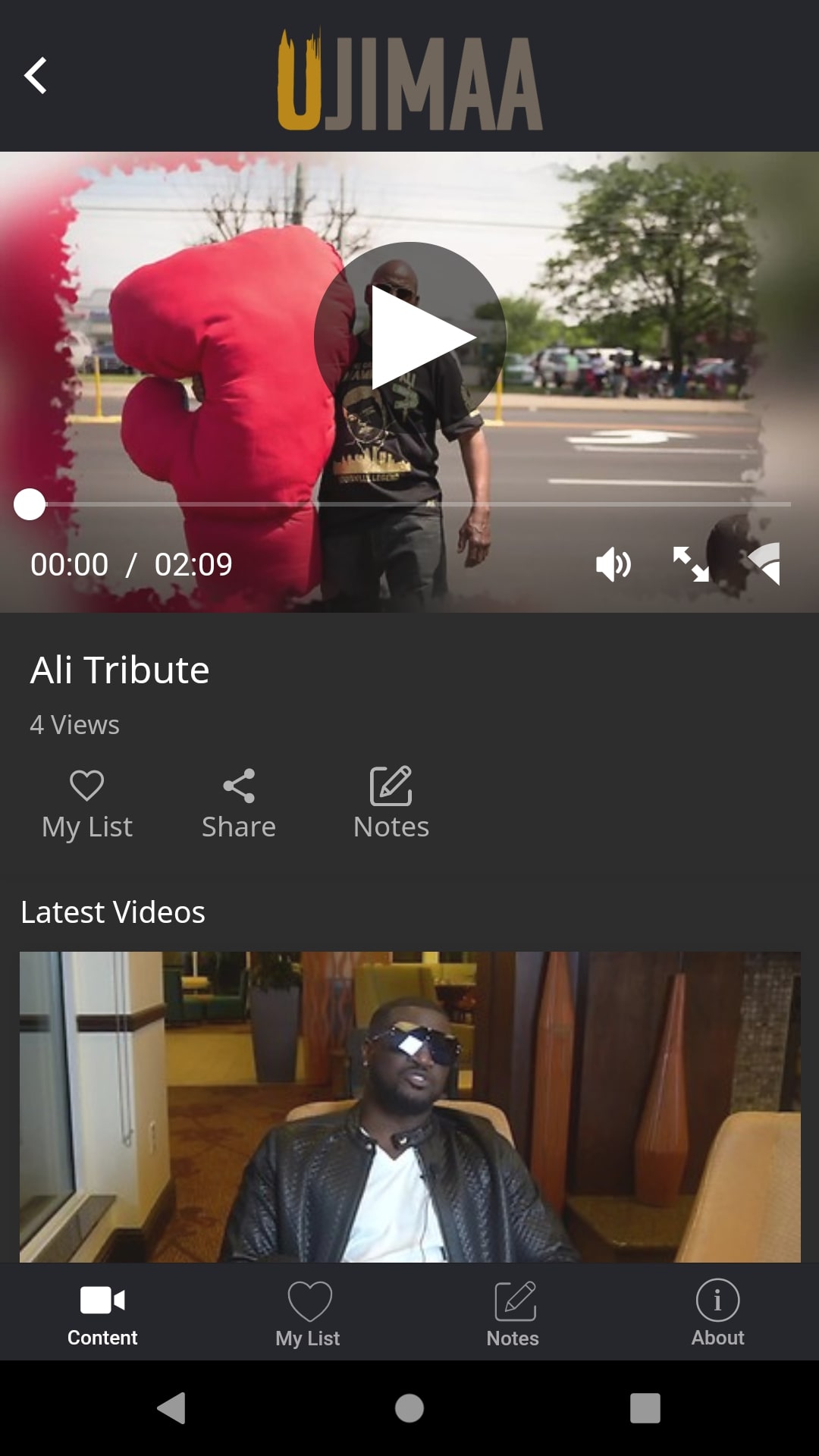Screen dimensions: 819x1456
Task: Switch to the Content tab
Action: pos(102,1313)
